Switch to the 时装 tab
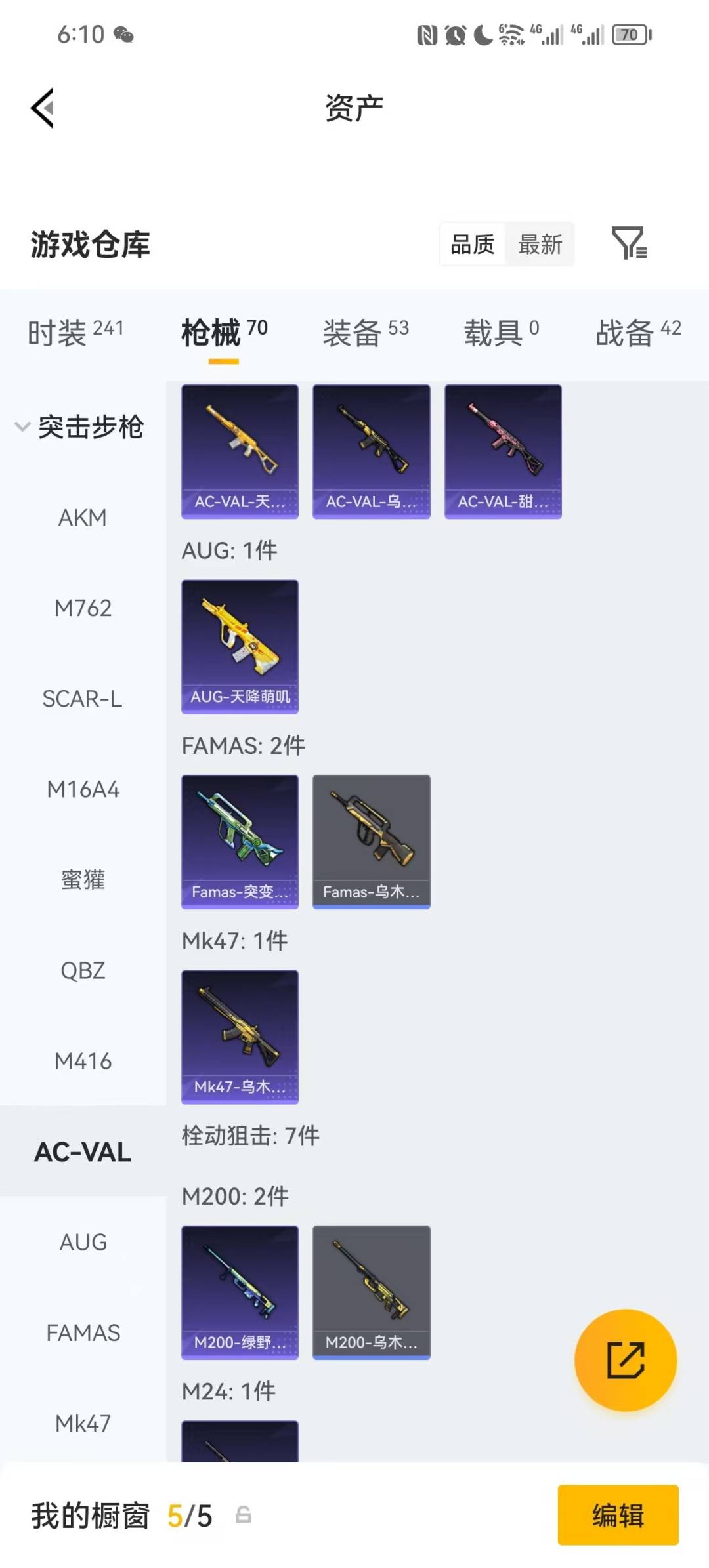Screen dimensions: 709x1568 point(75,332)
